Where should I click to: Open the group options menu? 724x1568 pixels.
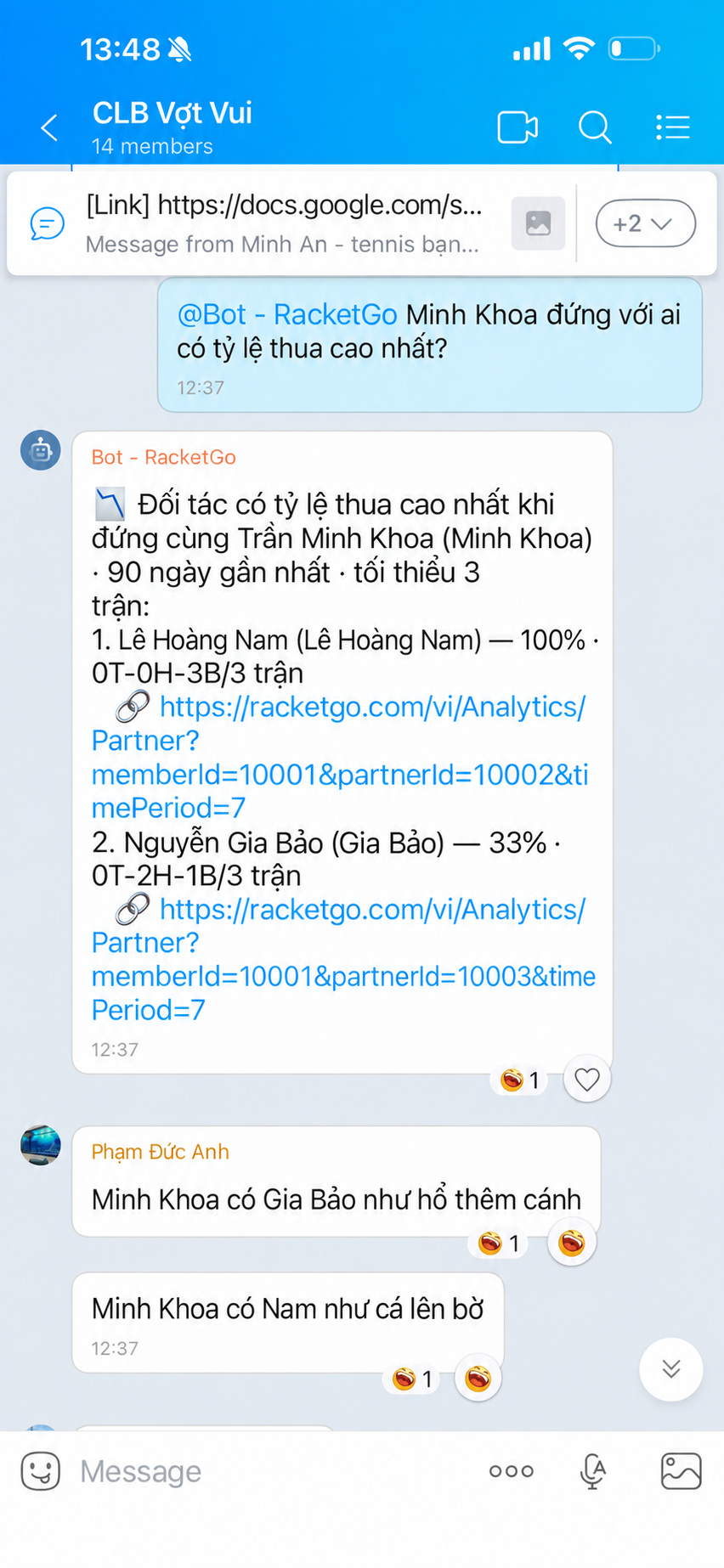(672, 128)
